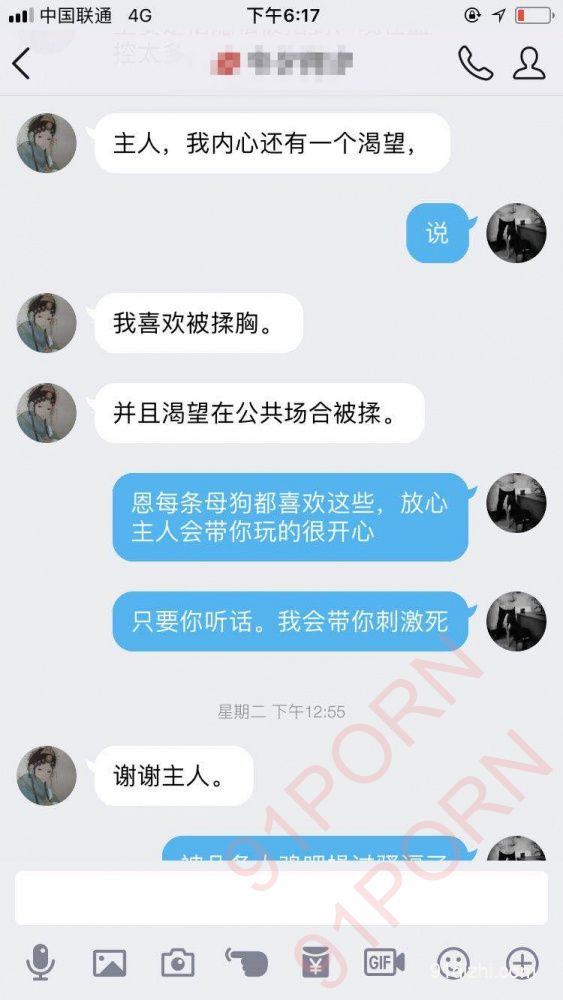The height and width of the screenshot is (1000, 563).
Task: Send a poke with the pointing hand icon
Action: [246, 962]
